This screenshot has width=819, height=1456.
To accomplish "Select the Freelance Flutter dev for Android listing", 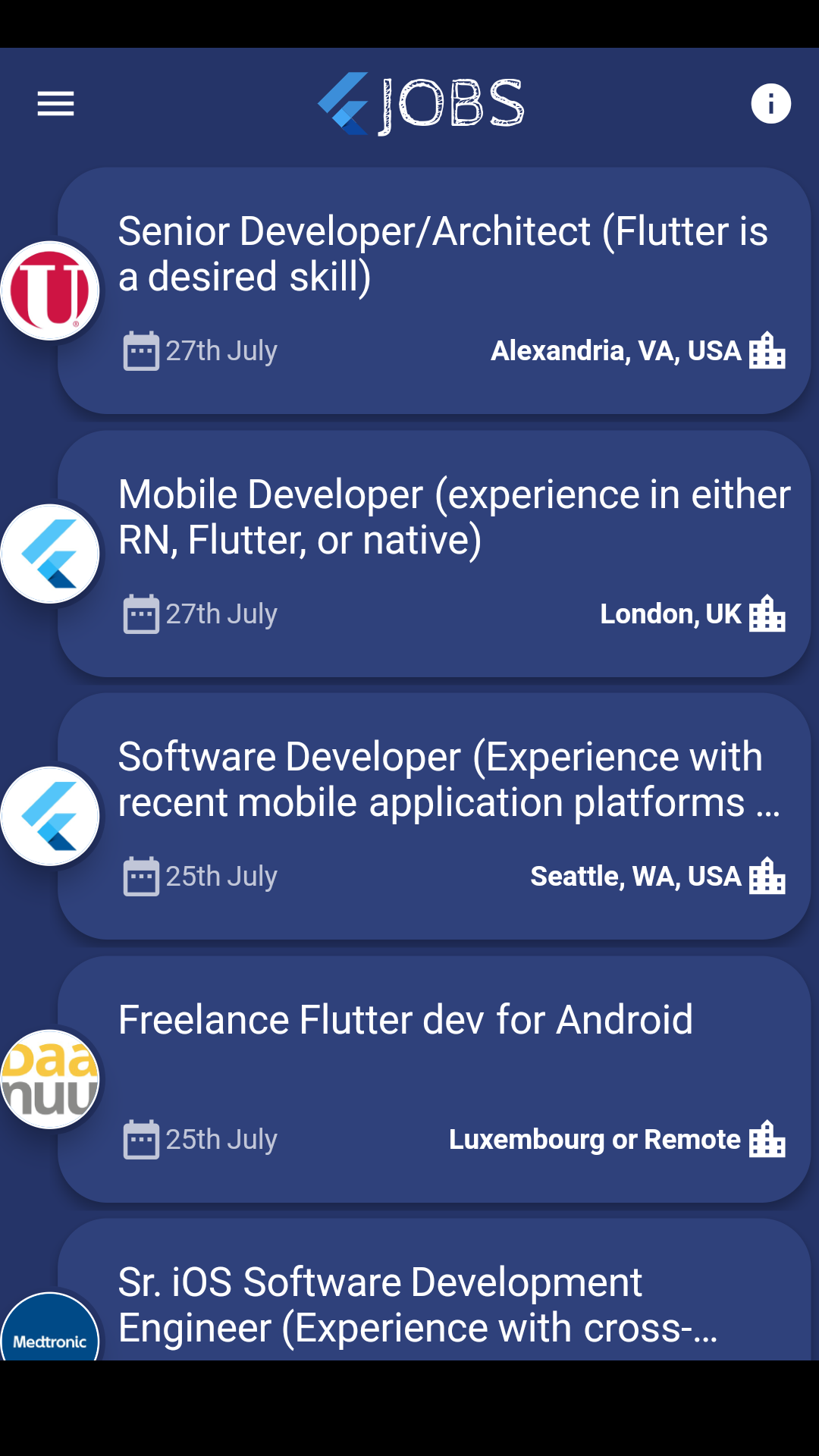I will click(x=406, y=1020).
